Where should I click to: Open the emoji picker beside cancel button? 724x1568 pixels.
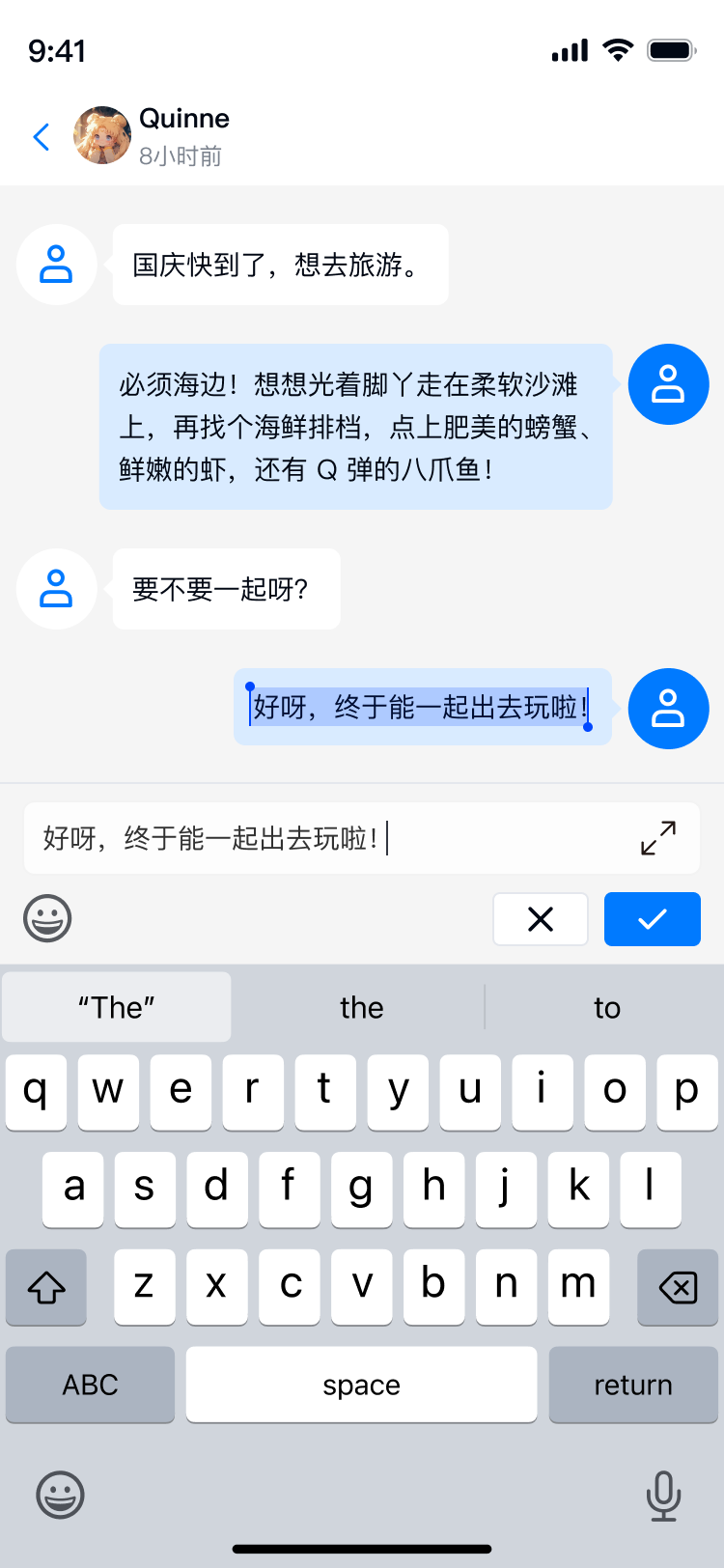tap(47, 918)
